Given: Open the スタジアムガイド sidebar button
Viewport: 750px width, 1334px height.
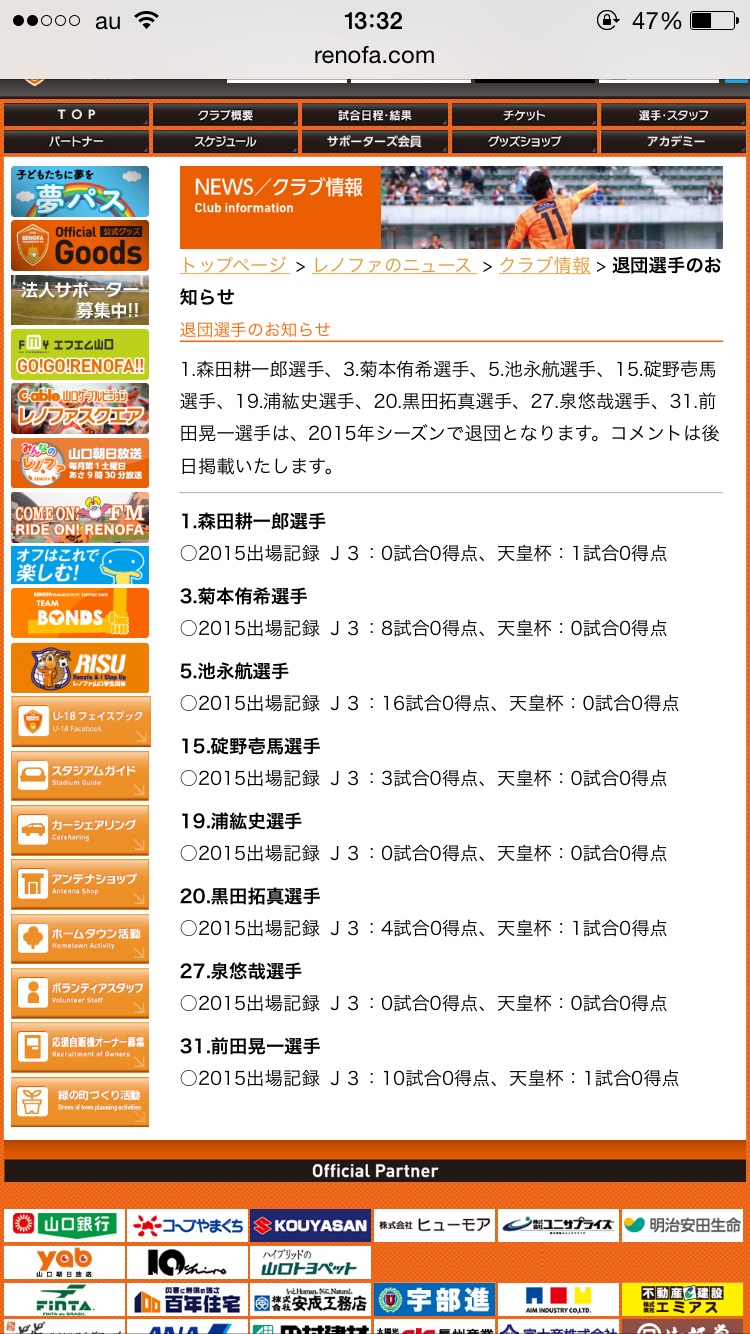Looking at the screenshot, I should point(80,776).
